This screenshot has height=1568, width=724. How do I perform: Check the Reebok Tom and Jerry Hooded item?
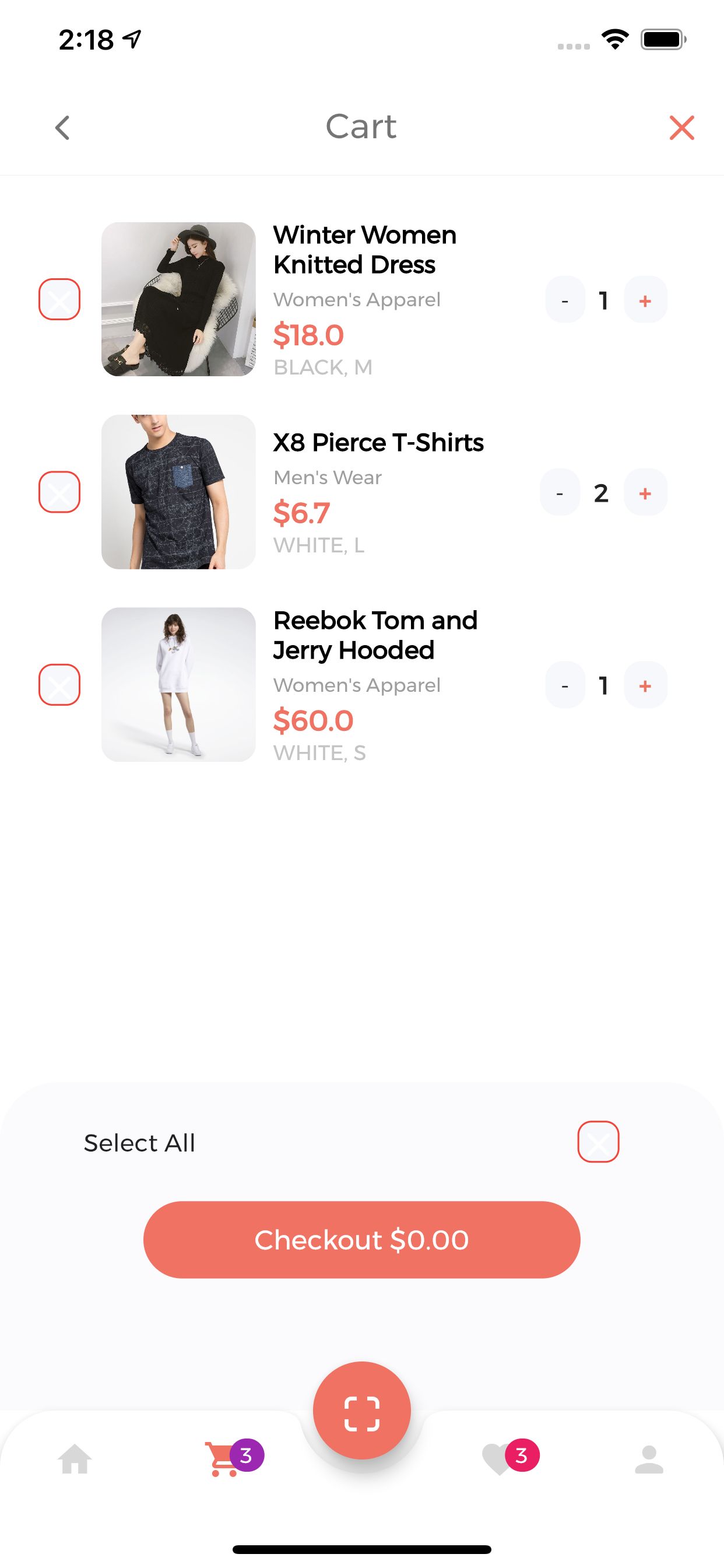point(59,685)
